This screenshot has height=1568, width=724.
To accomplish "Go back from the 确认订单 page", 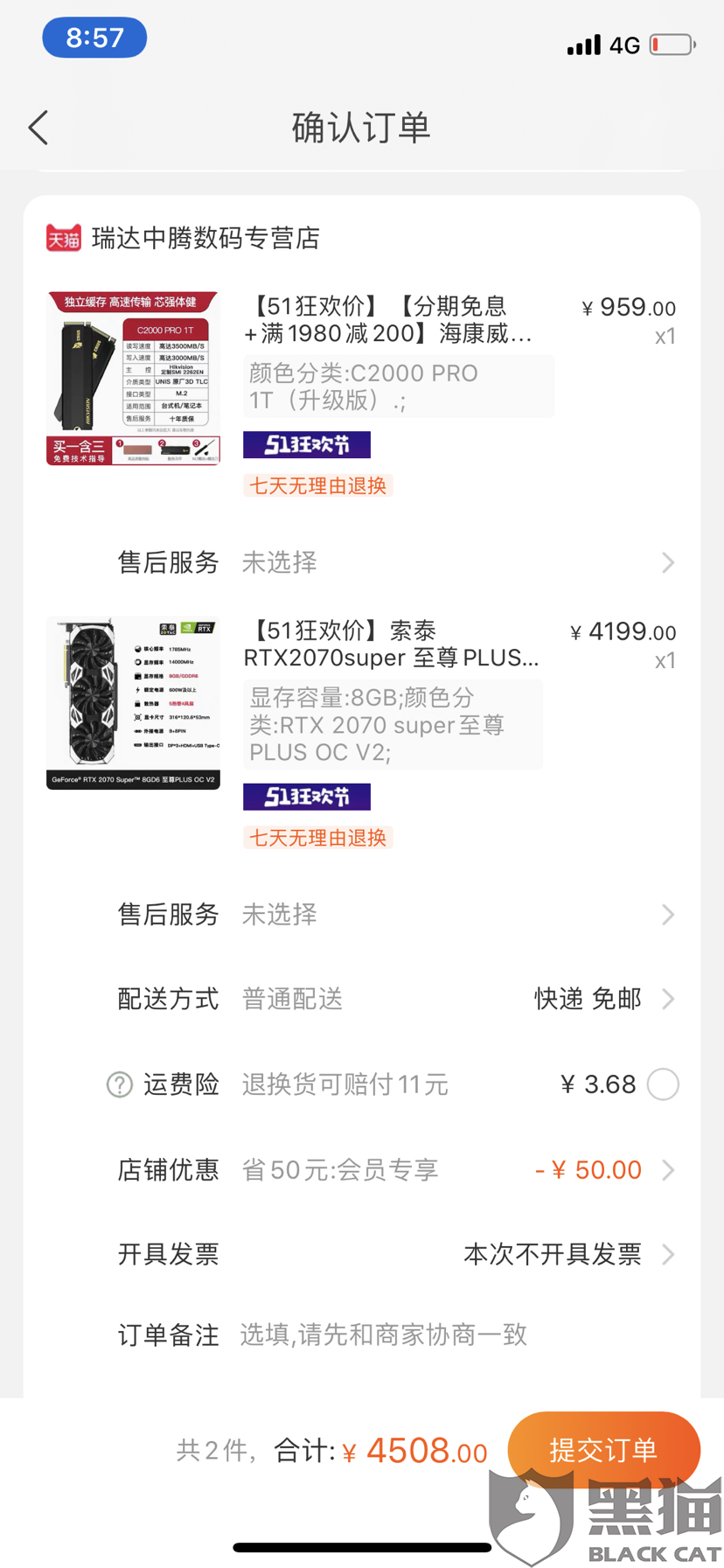I will point(38,128).
